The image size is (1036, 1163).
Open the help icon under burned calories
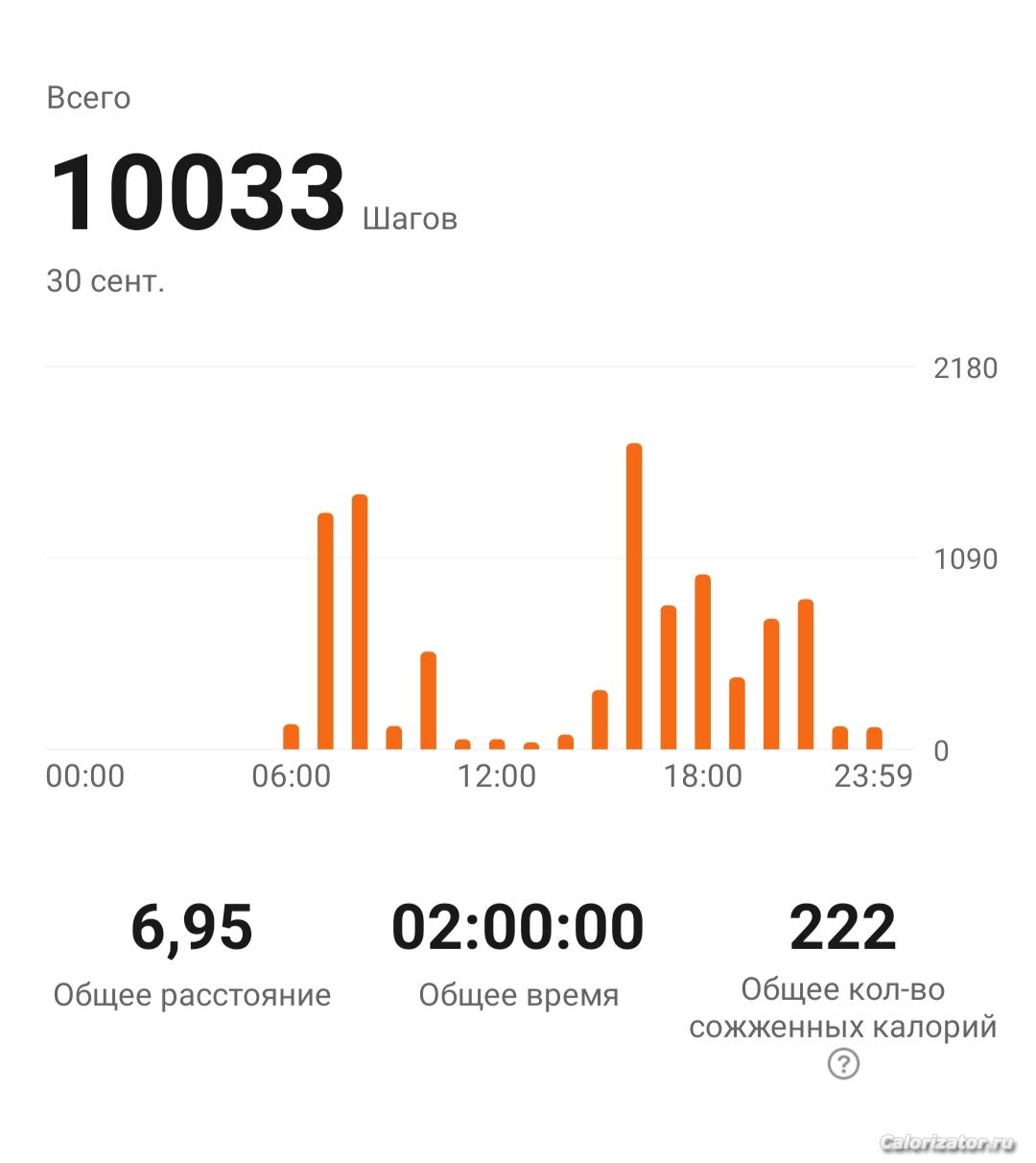[843, 1063]
